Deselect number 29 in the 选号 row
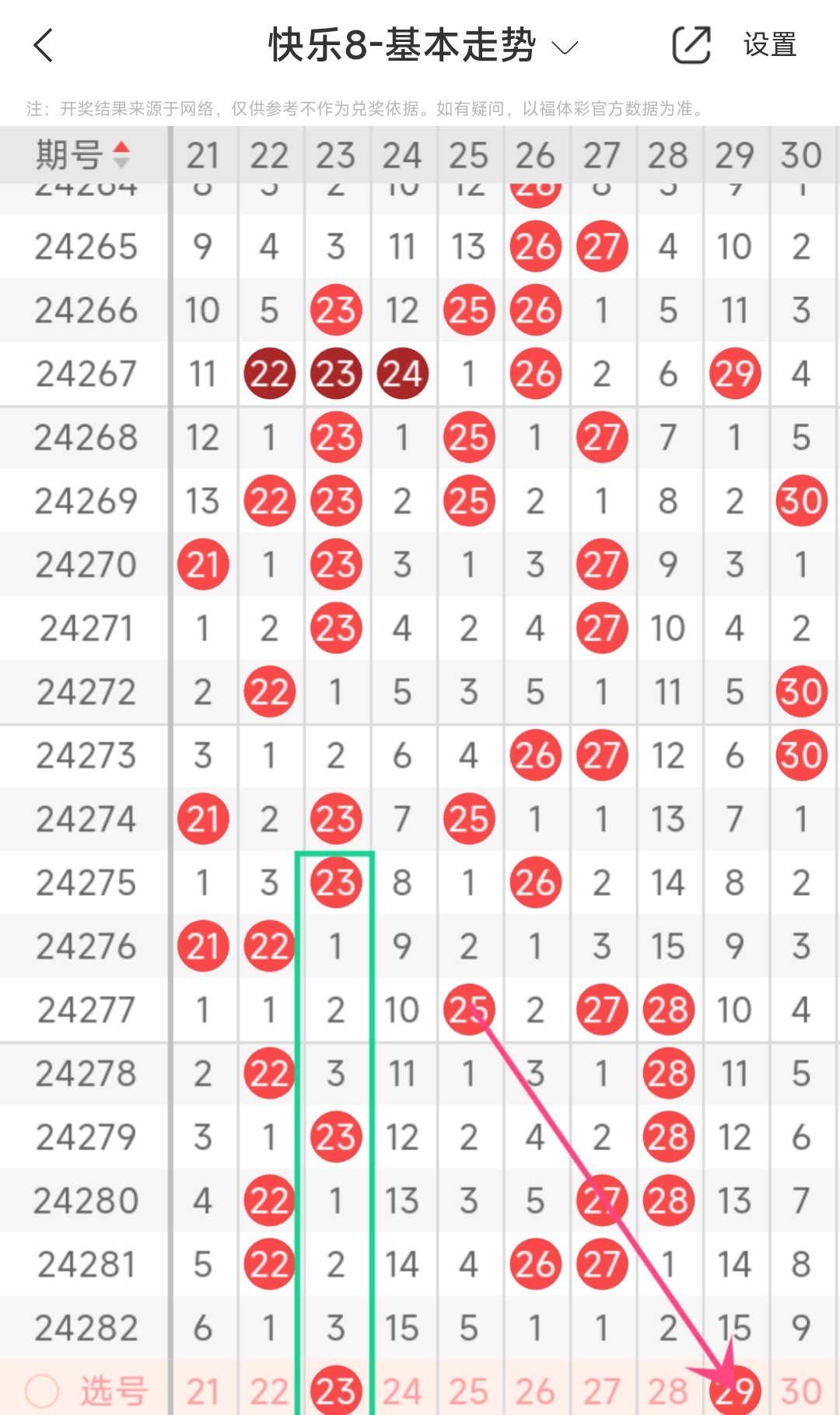 [734, 1391]
